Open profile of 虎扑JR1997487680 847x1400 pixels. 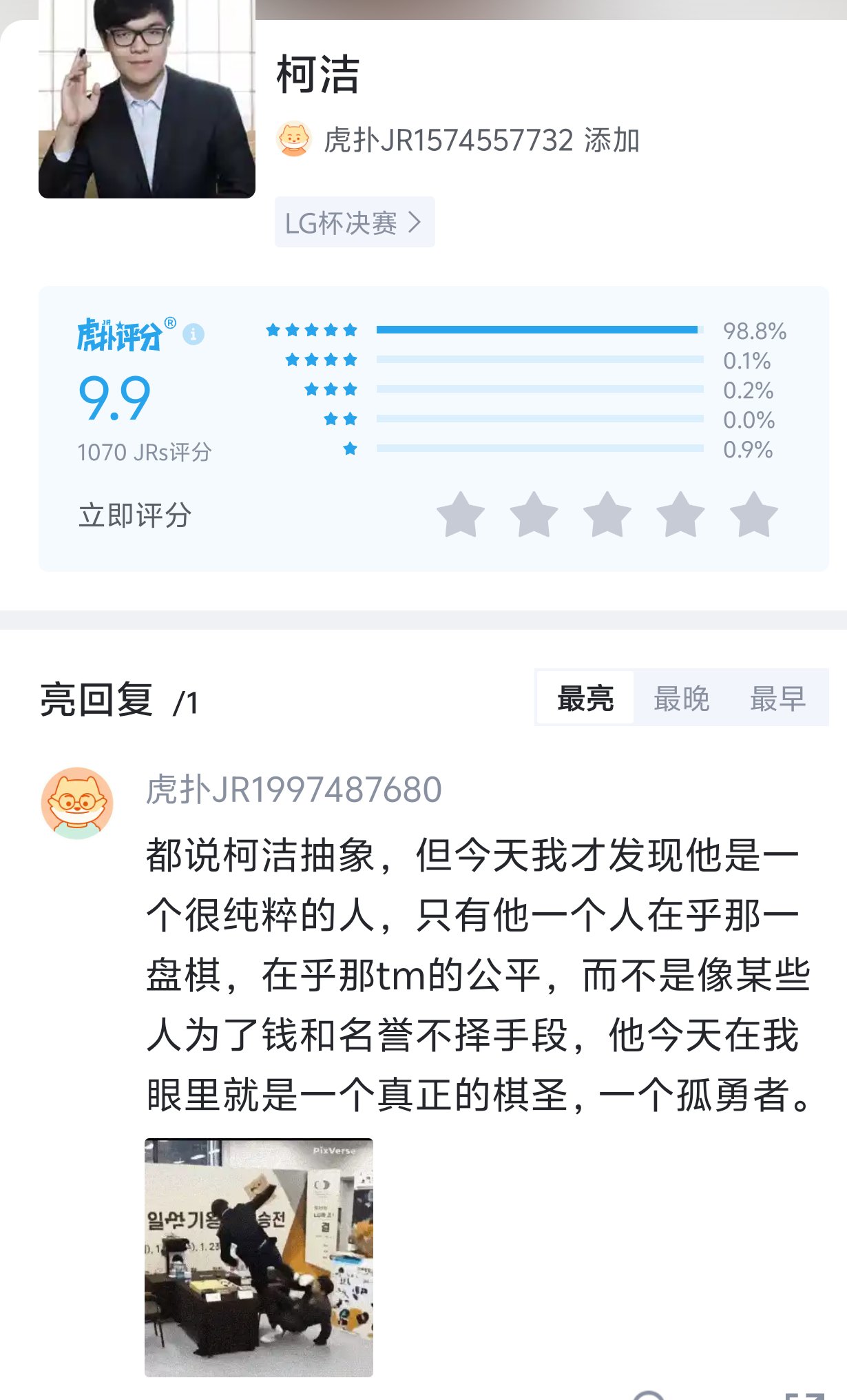click(x=293, y=790)
